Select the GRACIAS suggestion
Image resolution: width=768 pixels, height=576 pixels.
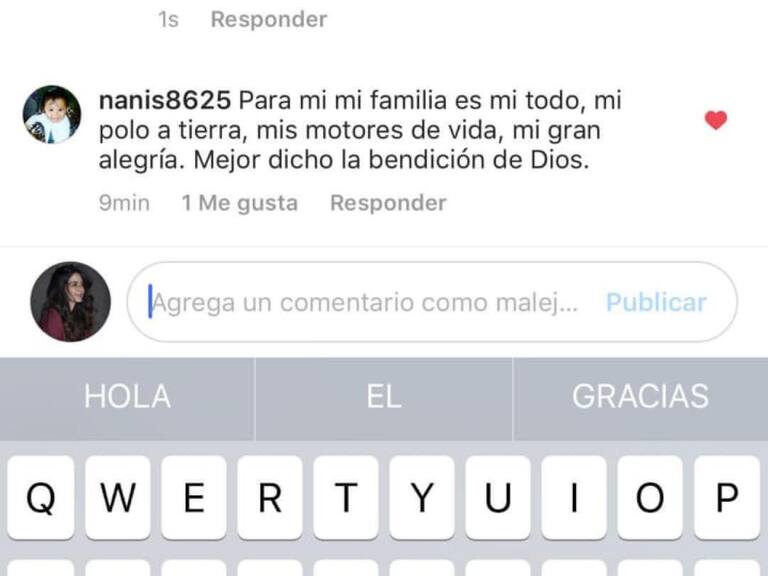640,396
